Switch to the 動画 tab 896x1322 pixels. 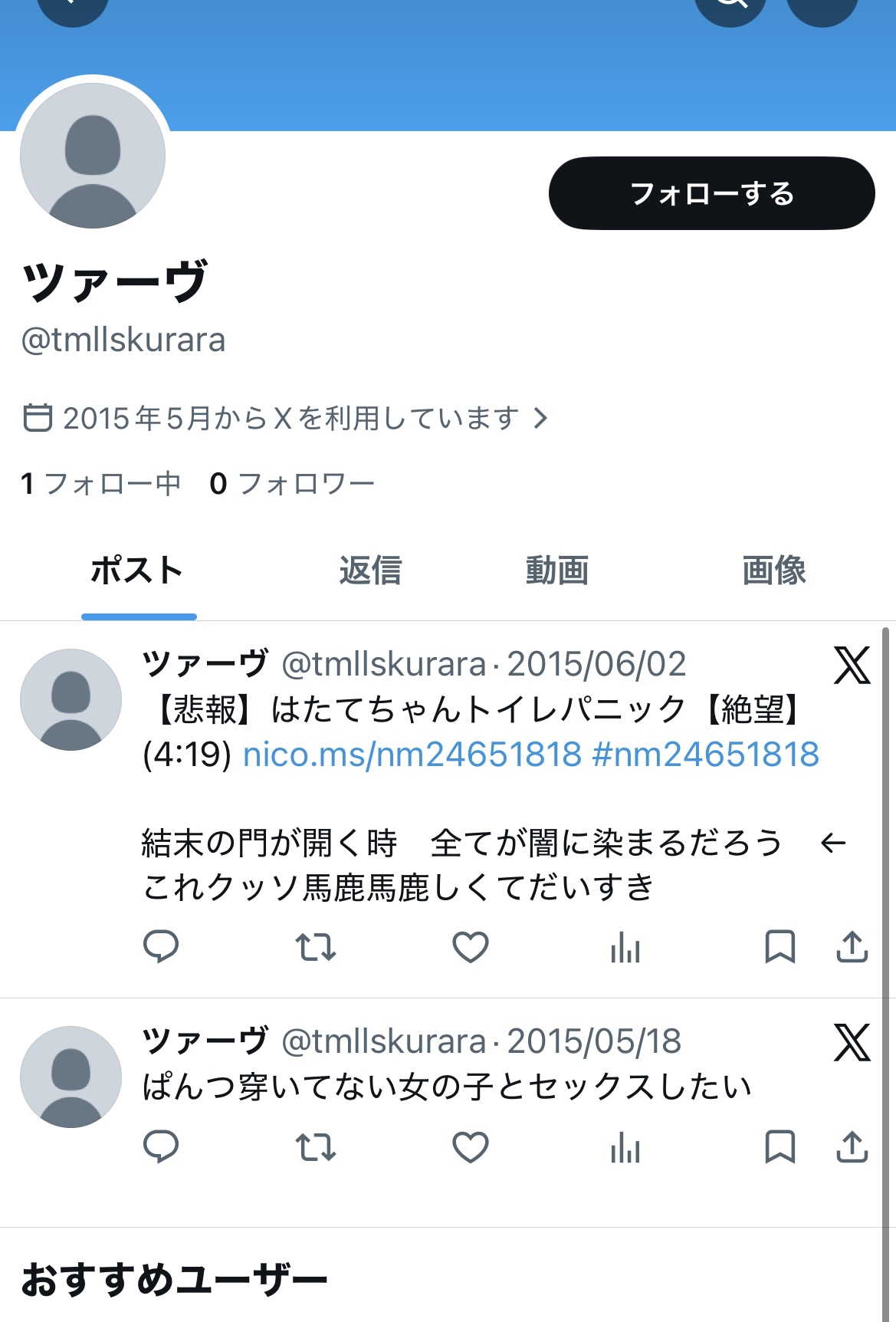coord(557,571)
